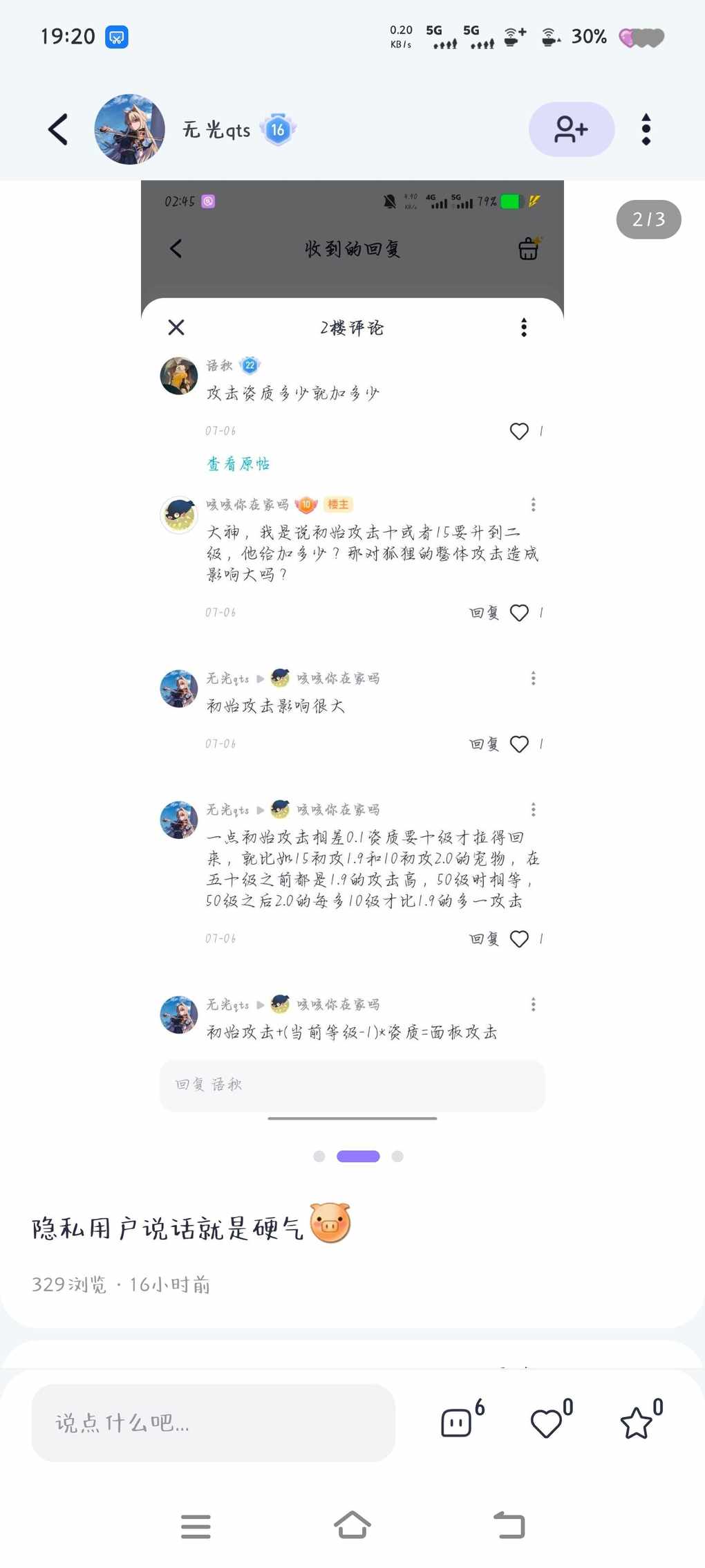Image resolution: width=705 pixels, height=1568 pixels.
Task: Like this post with the heart icon
Action: pos(546,1423)
